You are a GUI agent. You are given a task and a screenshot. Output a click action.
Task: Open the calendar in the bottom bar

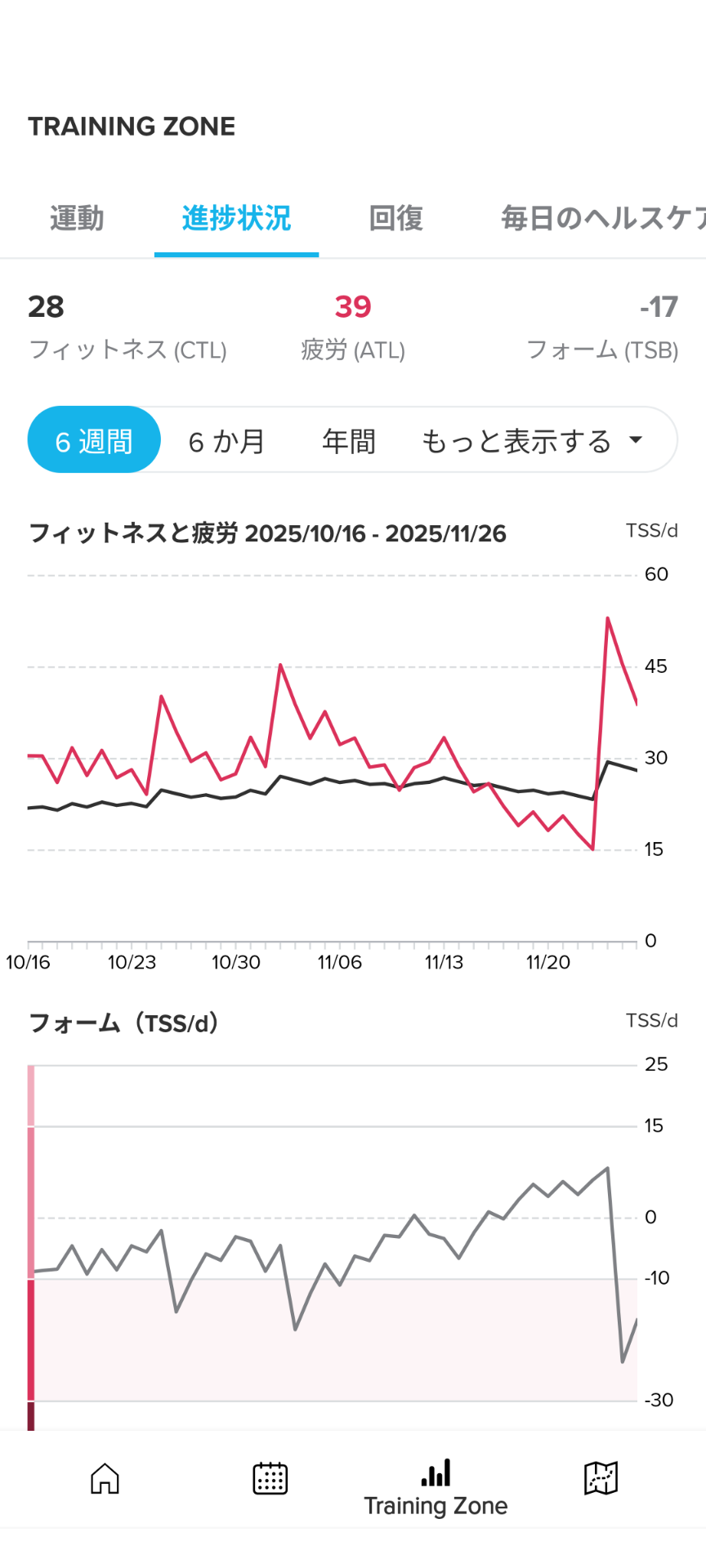270,1478
